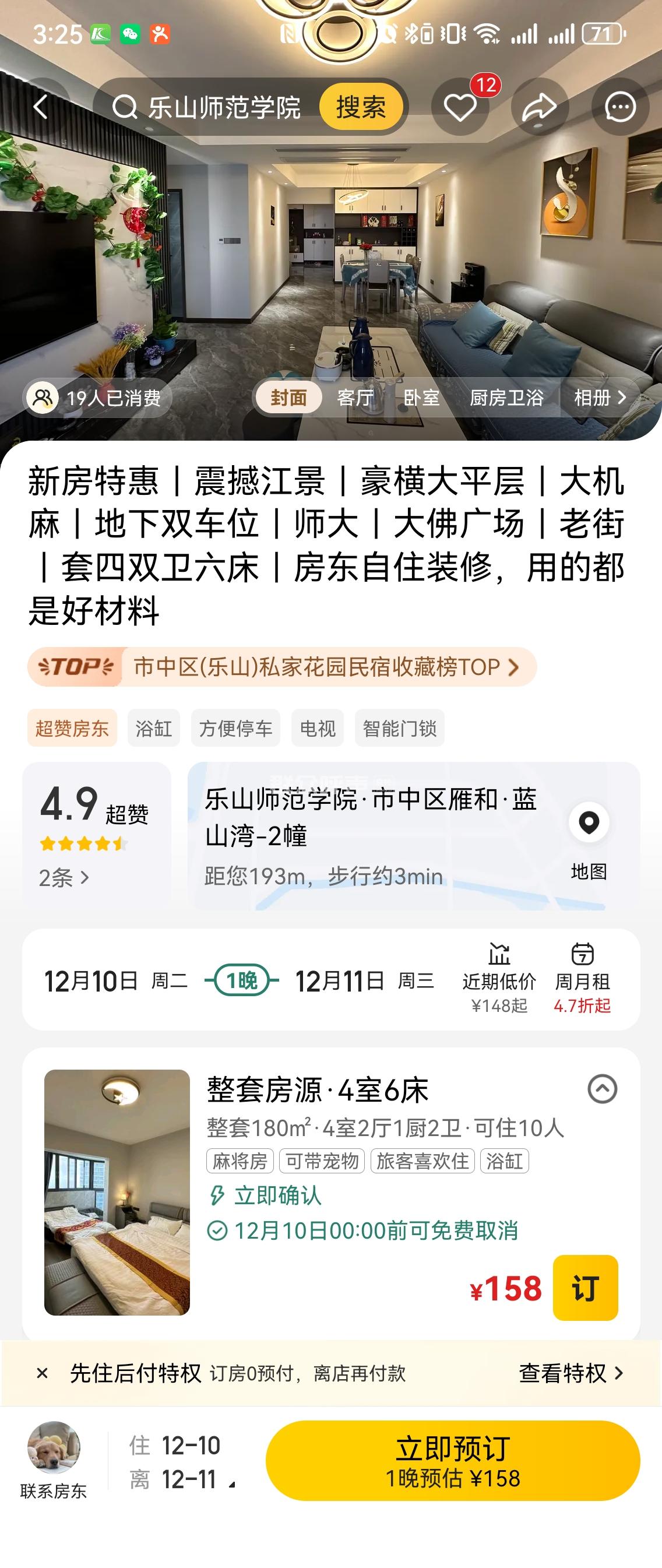This screenshot has height=1568, width=662.
Task: Check 近期低价 price trend
Action: coord(499,979)
